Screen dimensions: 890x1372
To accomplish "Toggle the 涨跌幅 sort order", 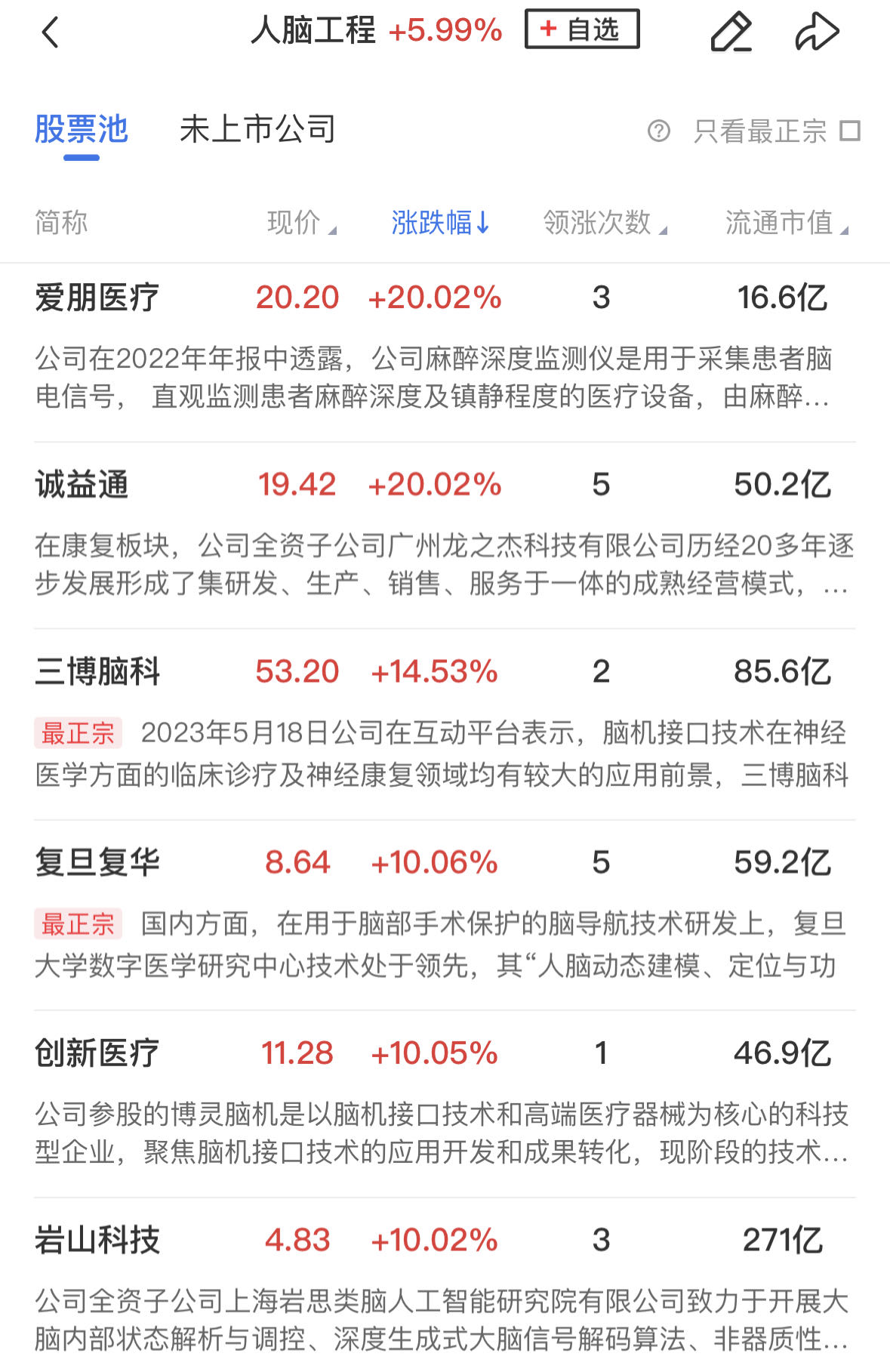I will pos(440,223).
